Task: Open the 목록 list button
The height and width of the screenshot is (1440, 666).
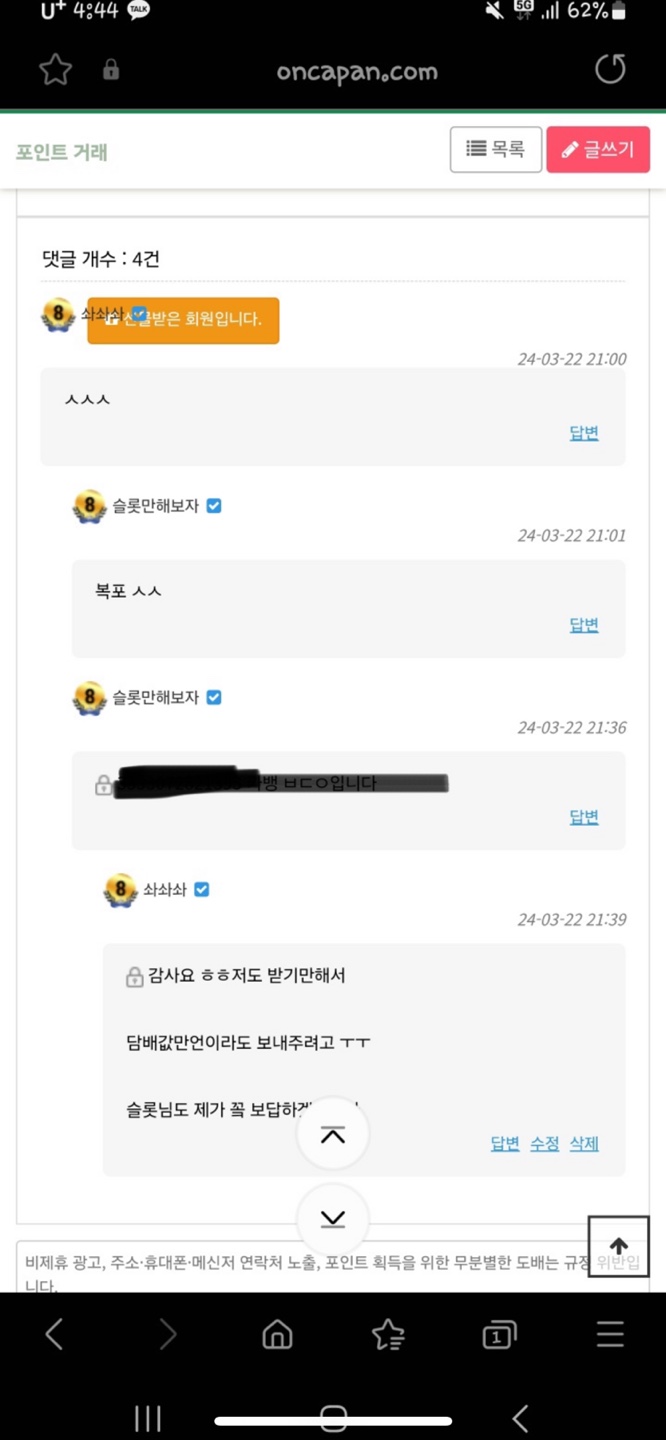Action: 496,150
